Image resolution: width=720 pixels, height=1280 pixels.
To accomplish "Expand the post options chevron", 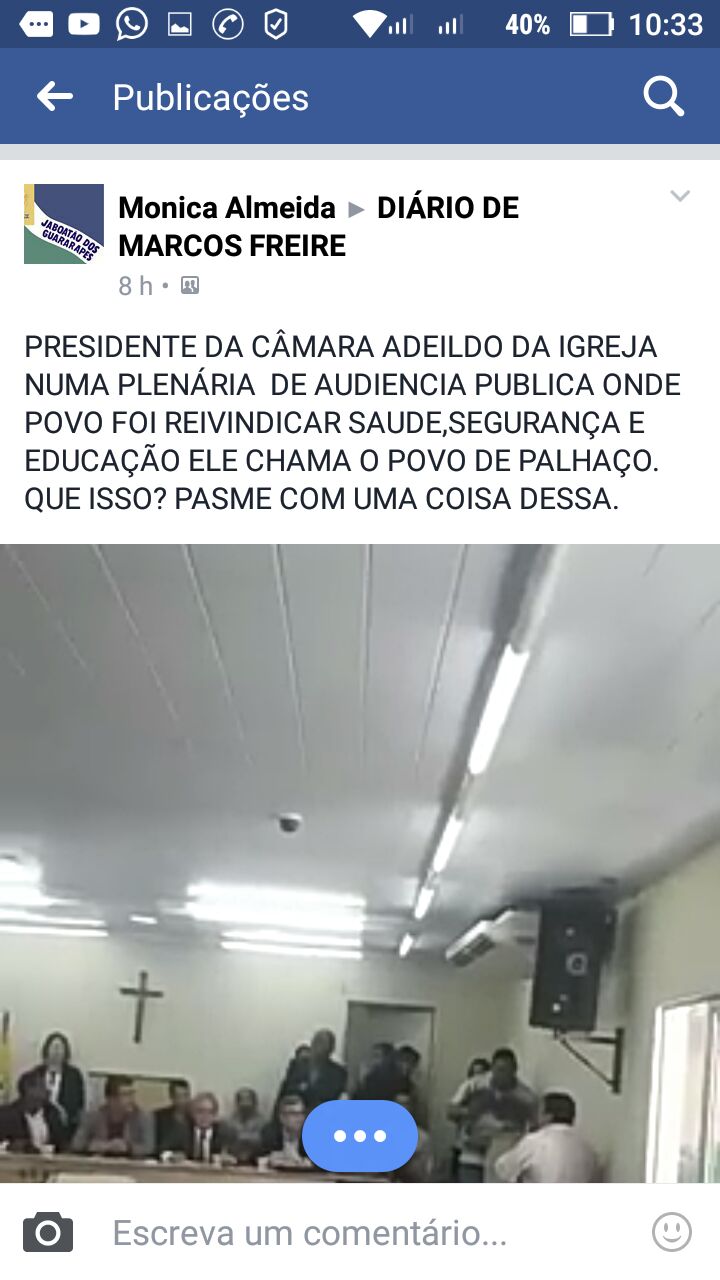I will click(680, 196).
